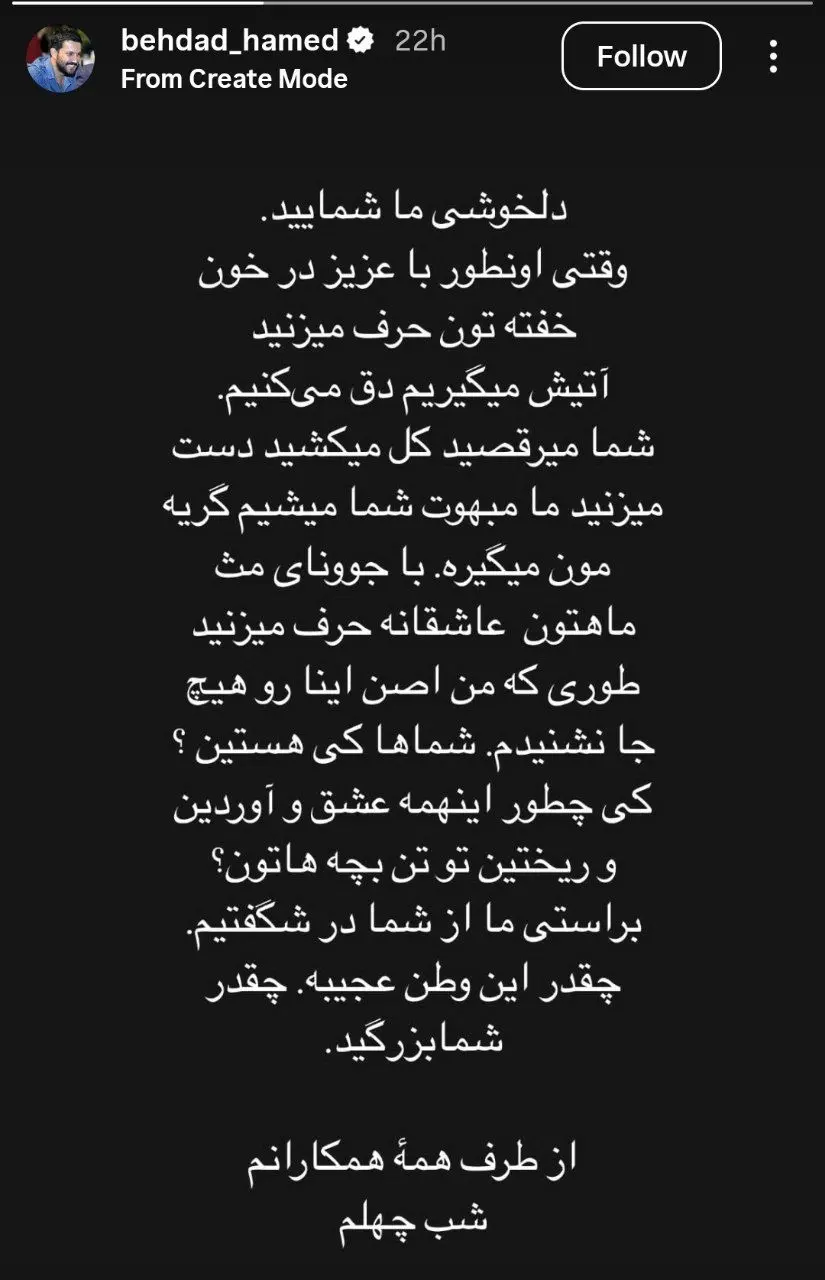Follow behdad_hamed

pos(641,56)
